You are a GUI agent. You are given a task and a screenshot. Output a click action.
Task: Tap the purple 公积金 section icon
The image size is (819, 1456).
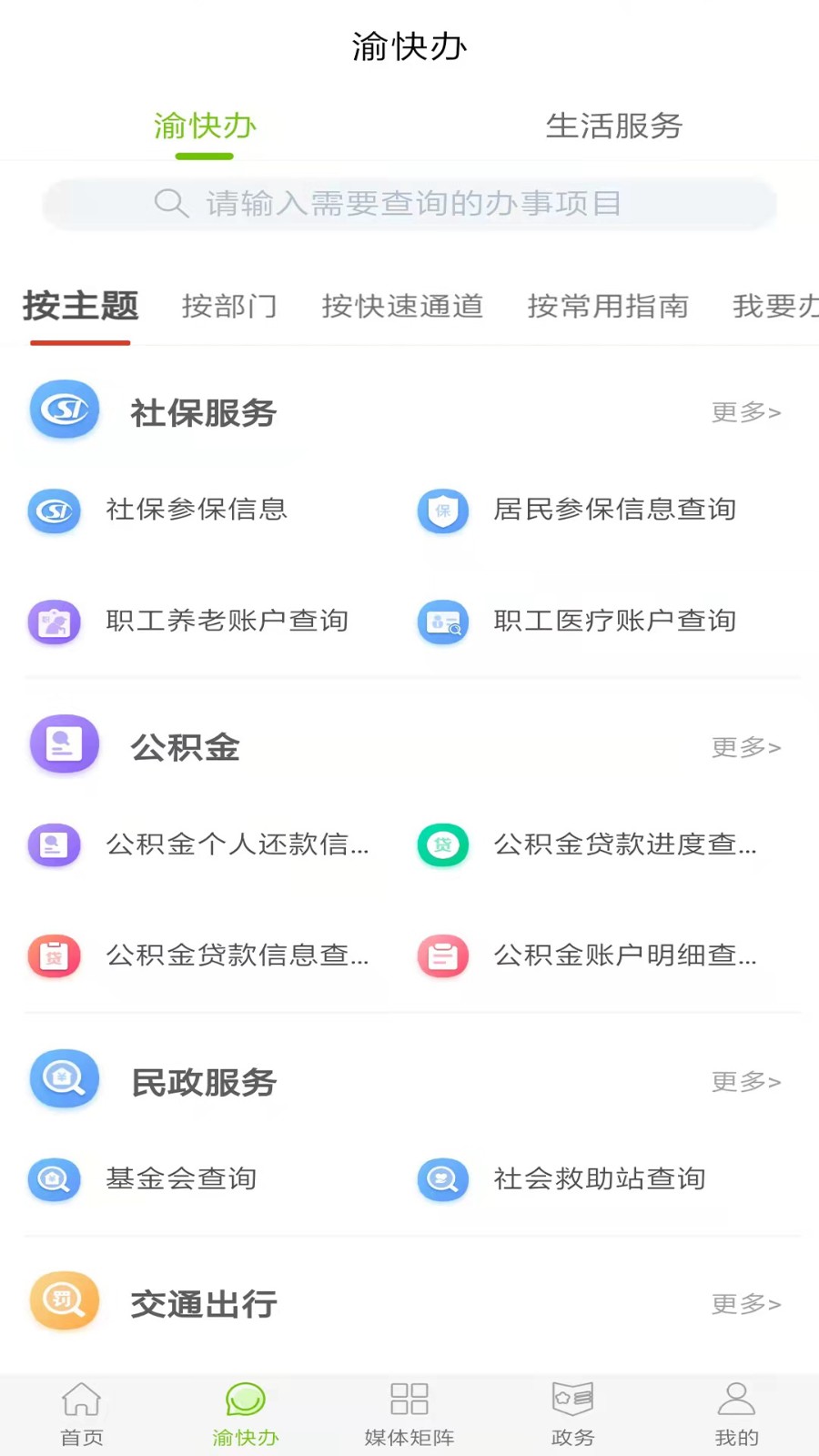pos(64,743)
